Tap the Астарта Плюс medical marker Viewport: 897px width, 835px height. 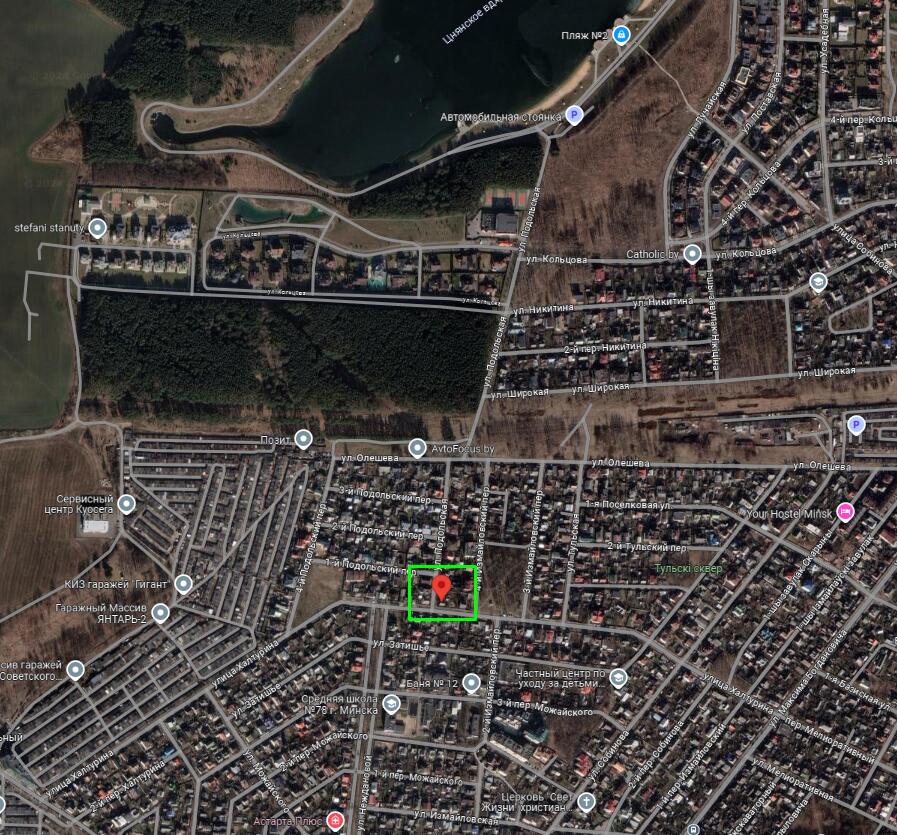(x=335, y=821)
